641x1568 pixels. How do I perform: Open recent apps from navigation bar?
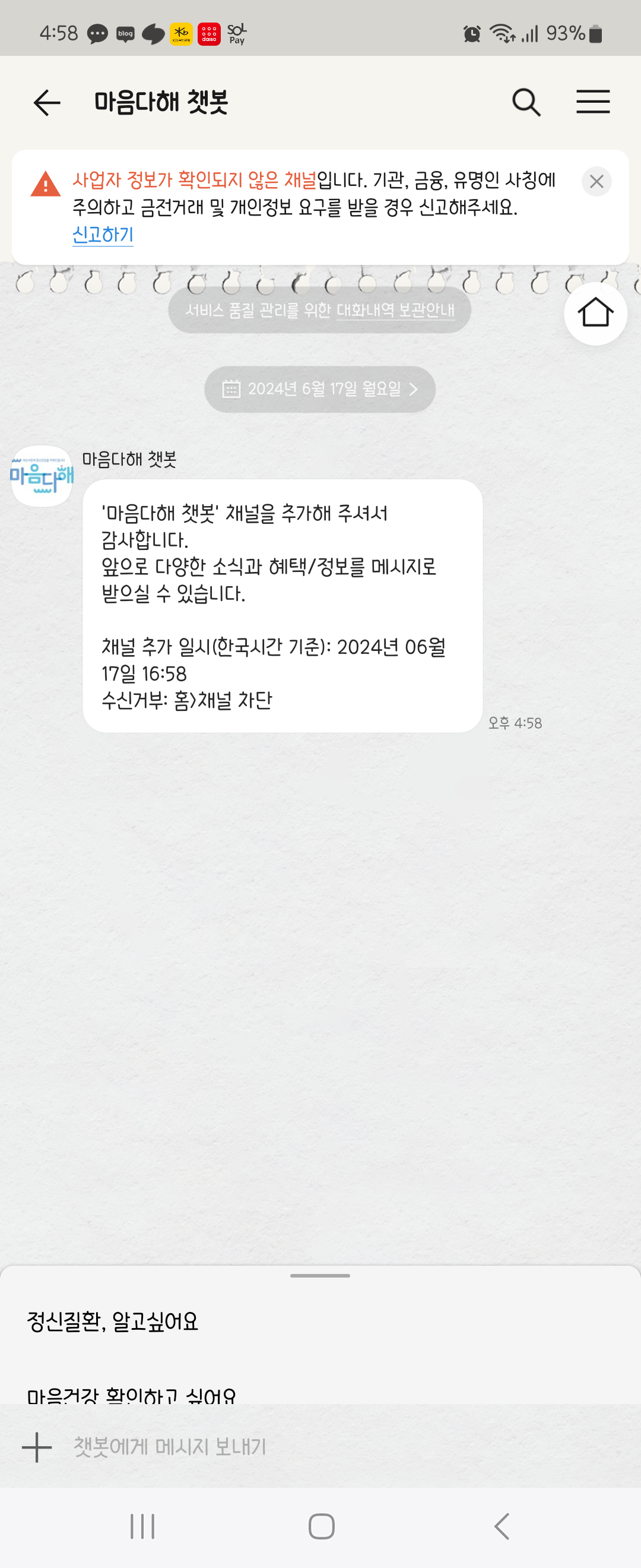[x=142, y=1526]
